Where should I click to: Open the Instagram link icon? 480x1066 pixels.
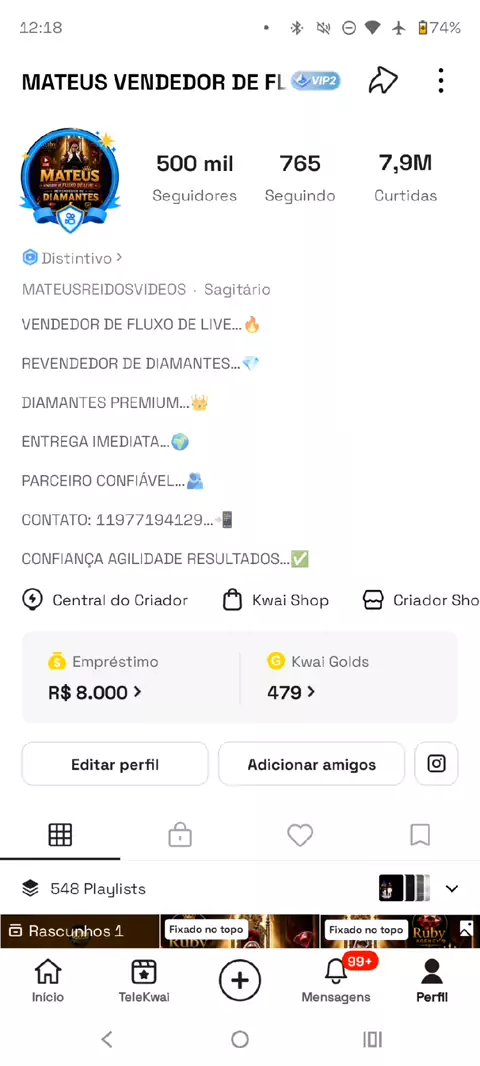pyautogui.click(x=436, y=763)
